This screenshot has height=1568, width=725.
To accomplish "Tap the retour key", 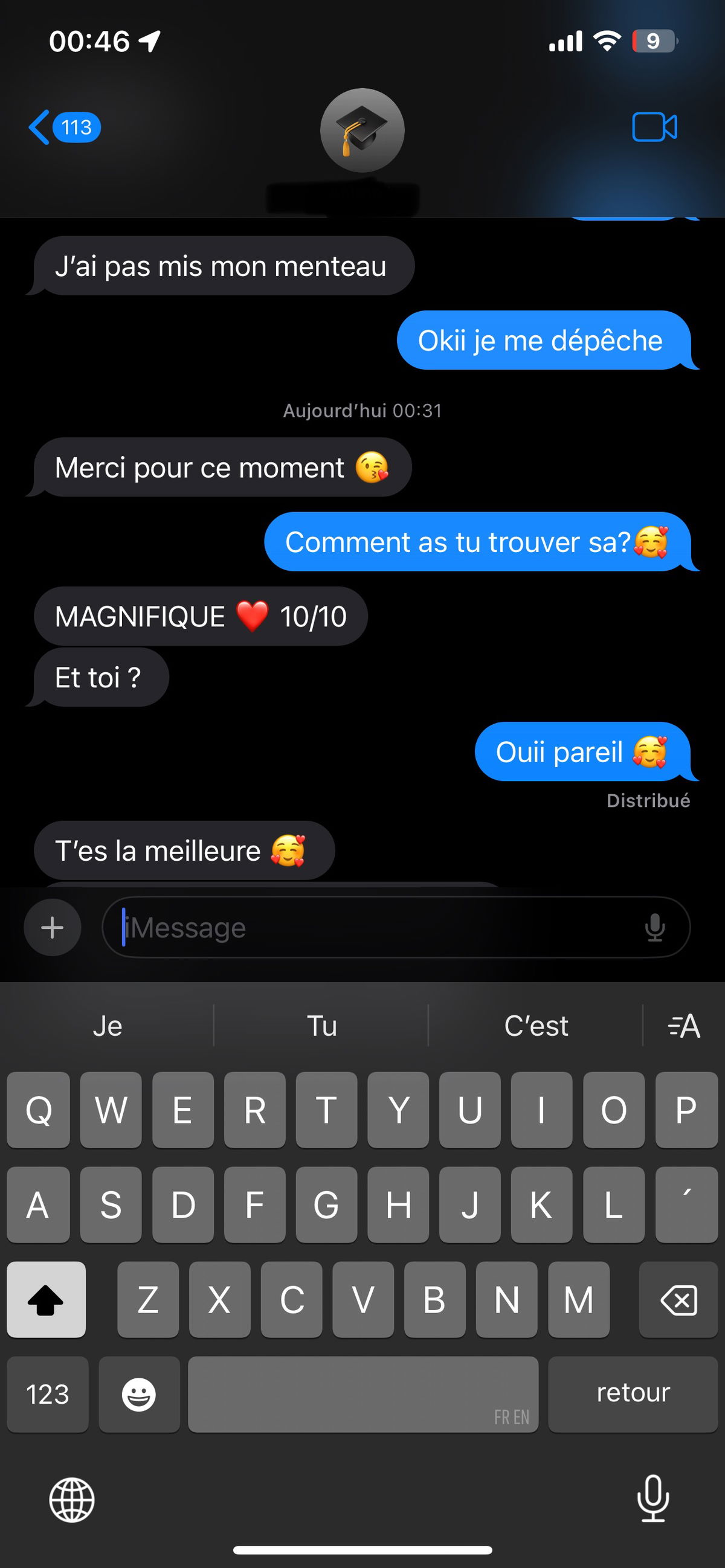I will click(x=633, y=1394).
